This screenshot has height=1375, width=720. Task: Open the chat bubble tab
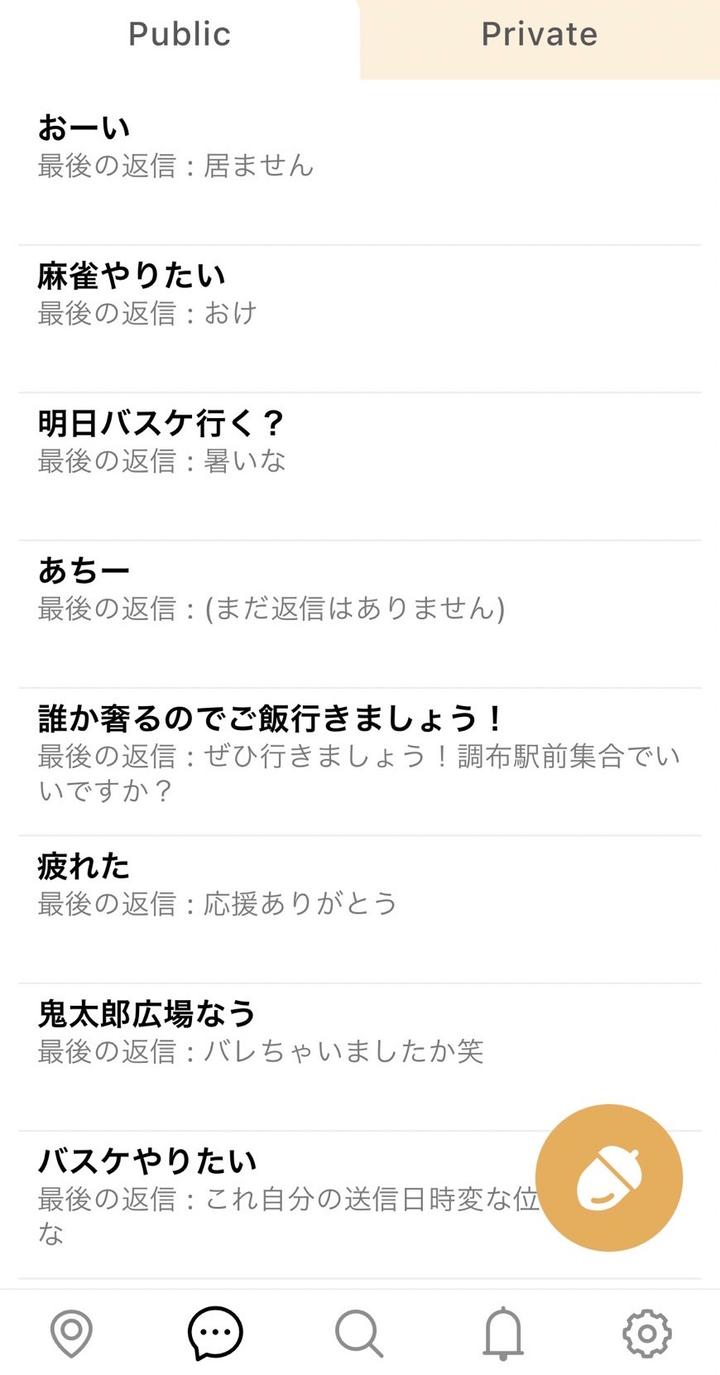click(215, 1333)
